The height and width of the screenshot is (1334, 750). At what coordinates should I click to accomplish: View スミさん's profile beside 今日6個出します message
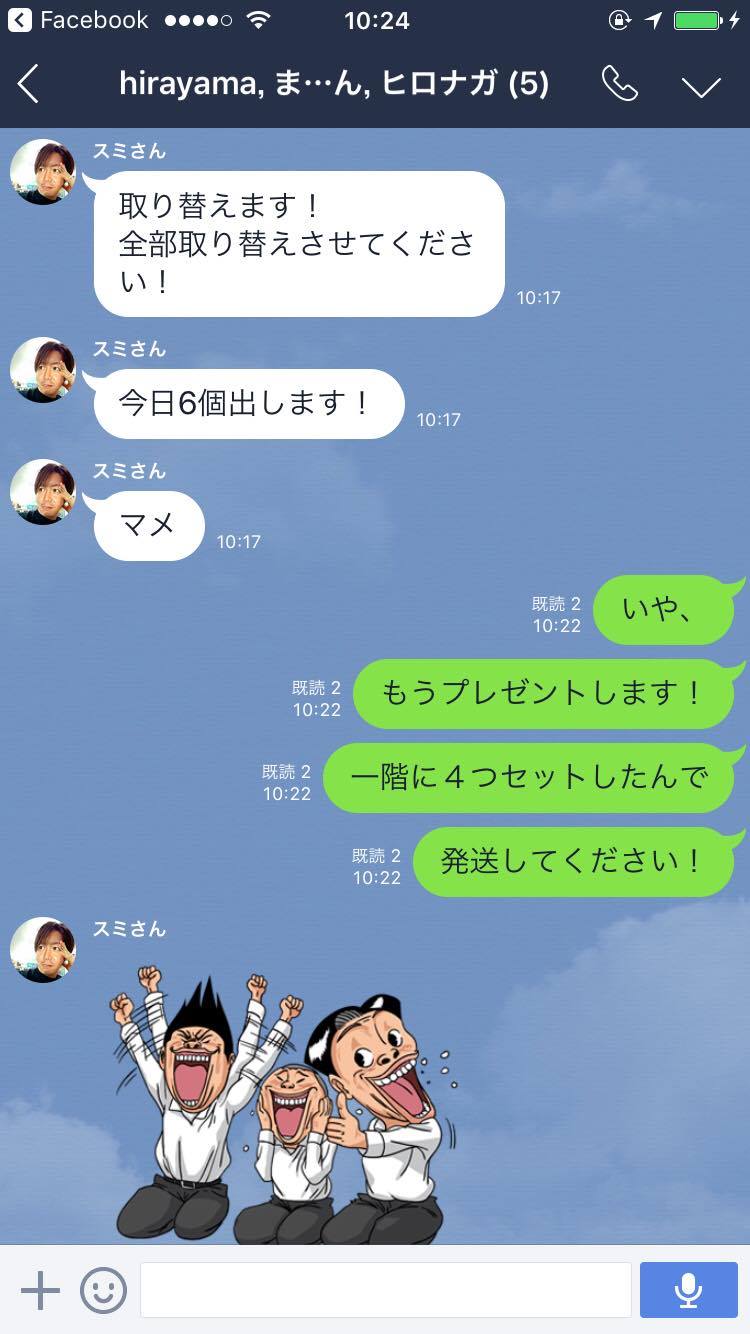(43, 370)
